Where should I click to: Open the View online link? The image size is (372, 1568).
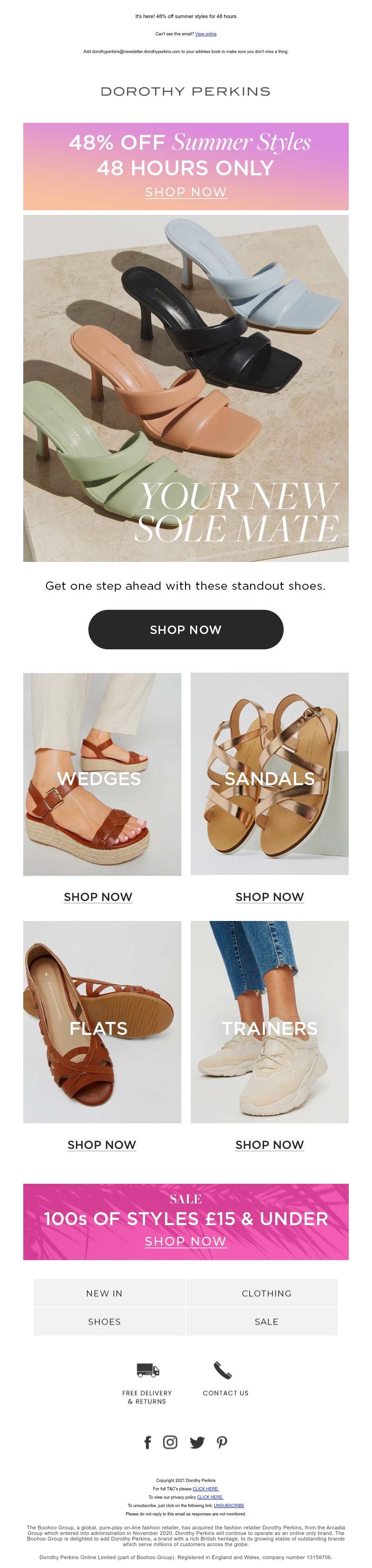(206, 34)
